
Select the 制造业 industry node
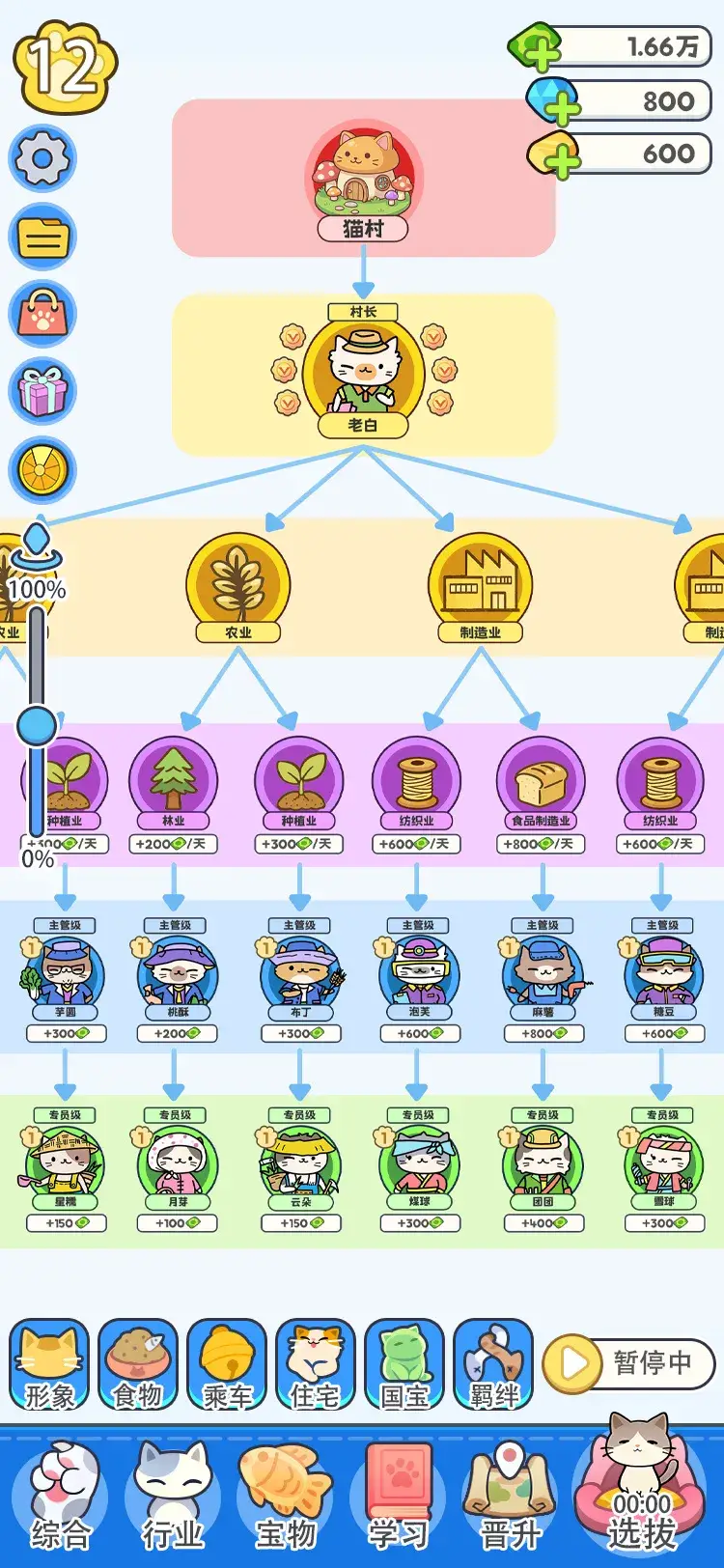tap(480, 585)
